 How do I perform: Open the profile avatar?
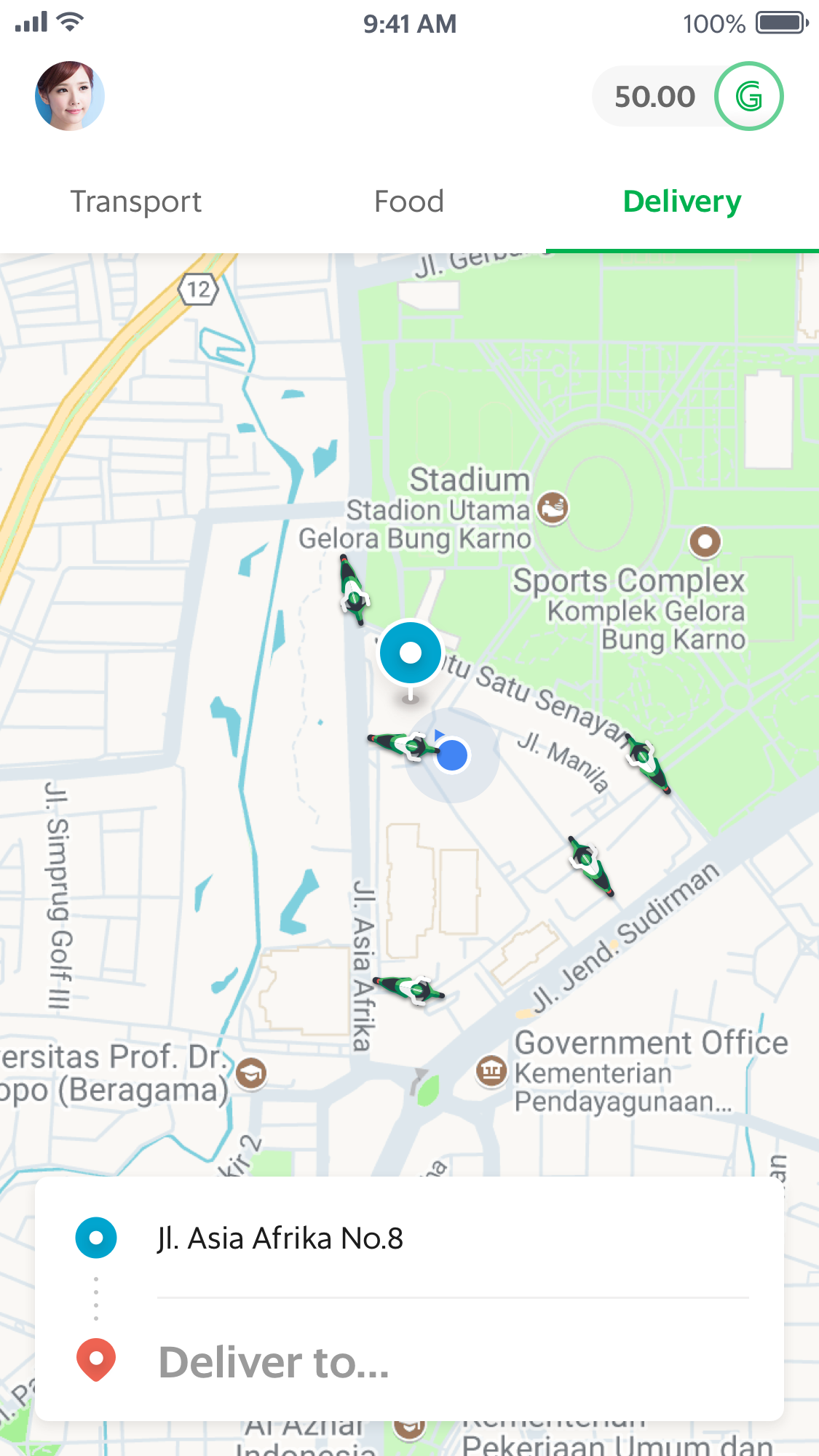[x=70, y=96]
